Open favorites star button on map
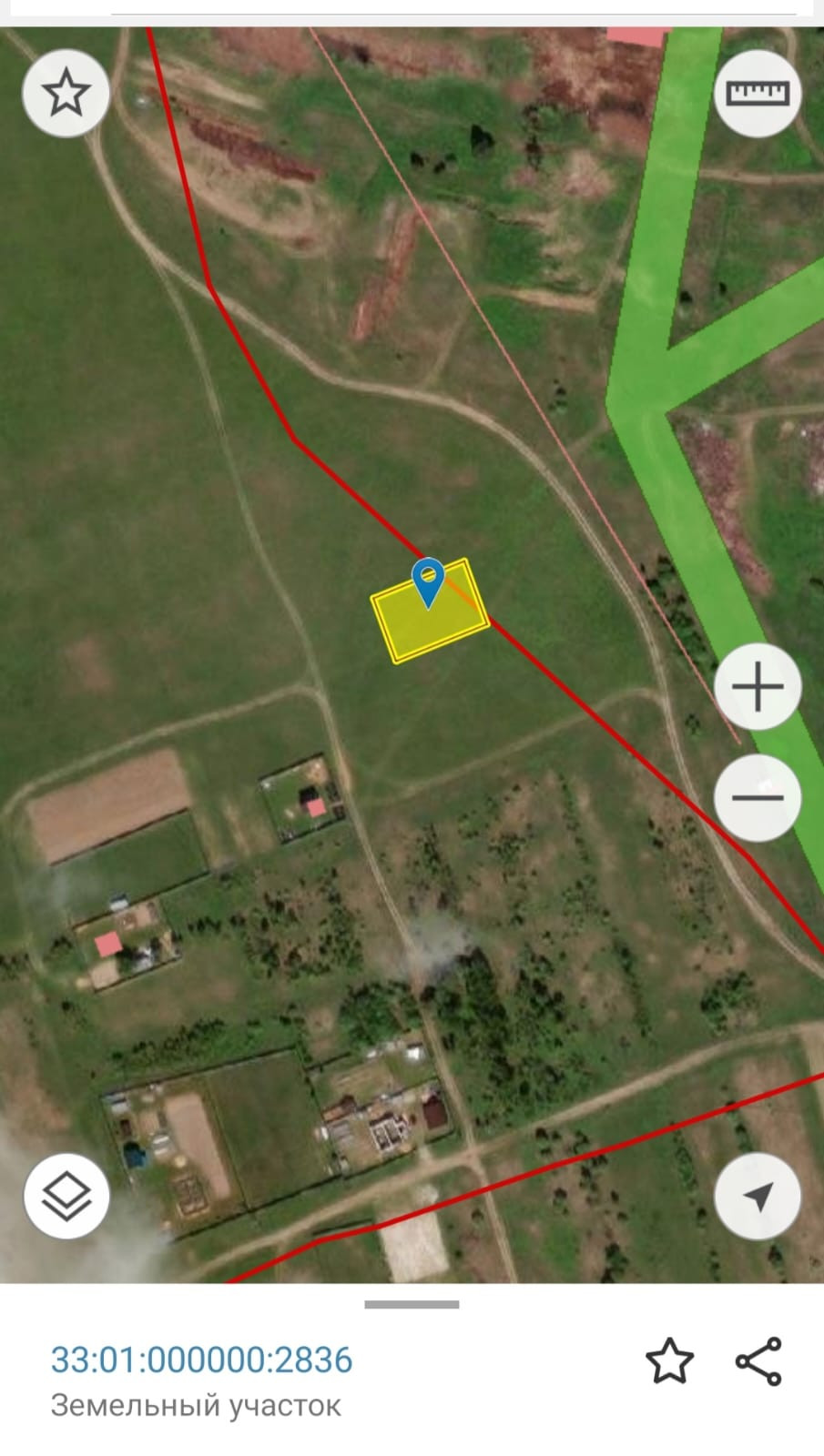Viewport: 824px width, 1456px height. pos(66,93)
